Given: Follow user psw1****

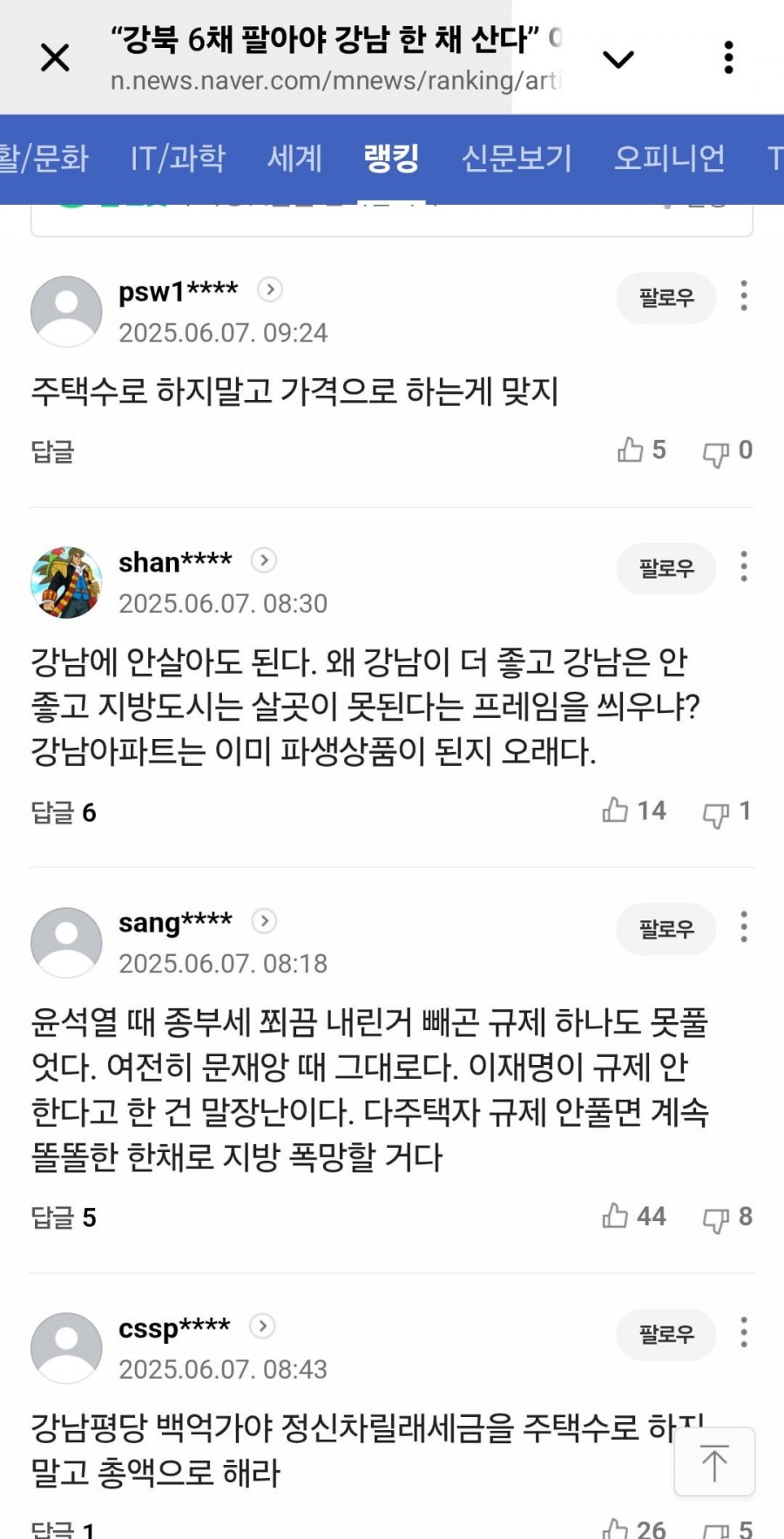Looking at the screenshot, I should pos(666,298).
